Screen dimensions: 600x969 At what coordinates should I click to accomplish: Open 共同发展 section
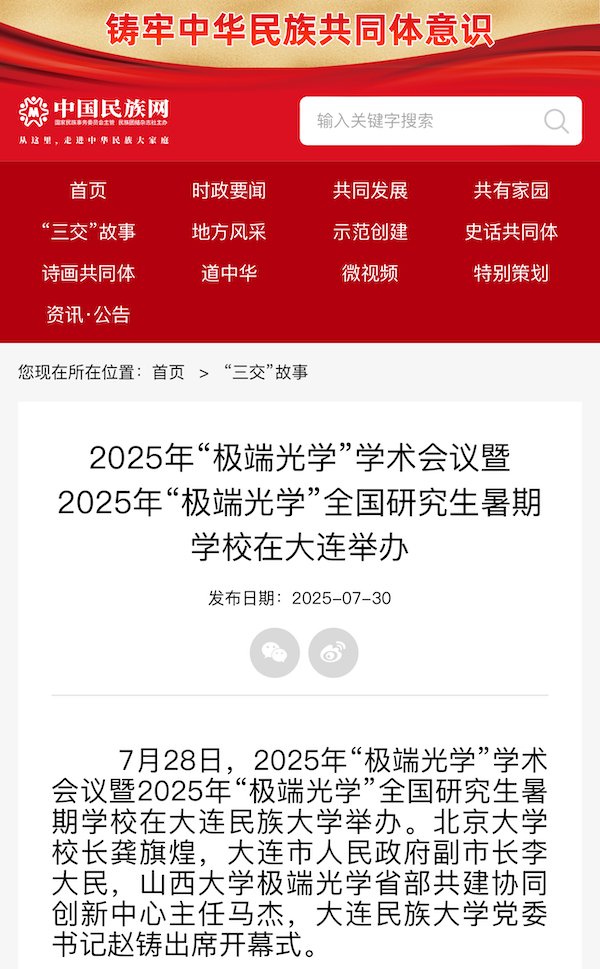(370, 190)
